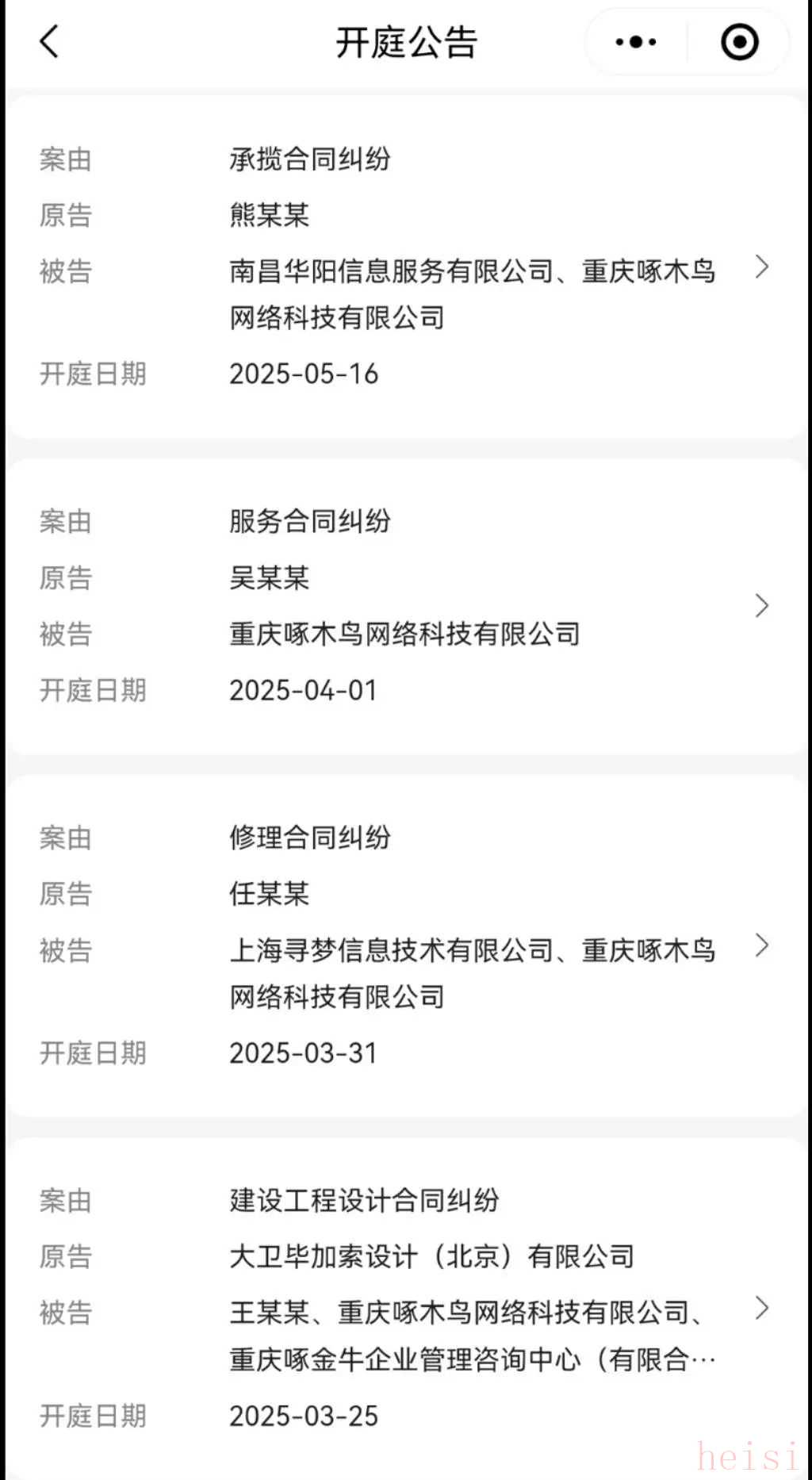Image resolution: width=812 pixels, height=1480 pixels.
Task: Go back from 开庭公告 page
Action: (49, 41)
